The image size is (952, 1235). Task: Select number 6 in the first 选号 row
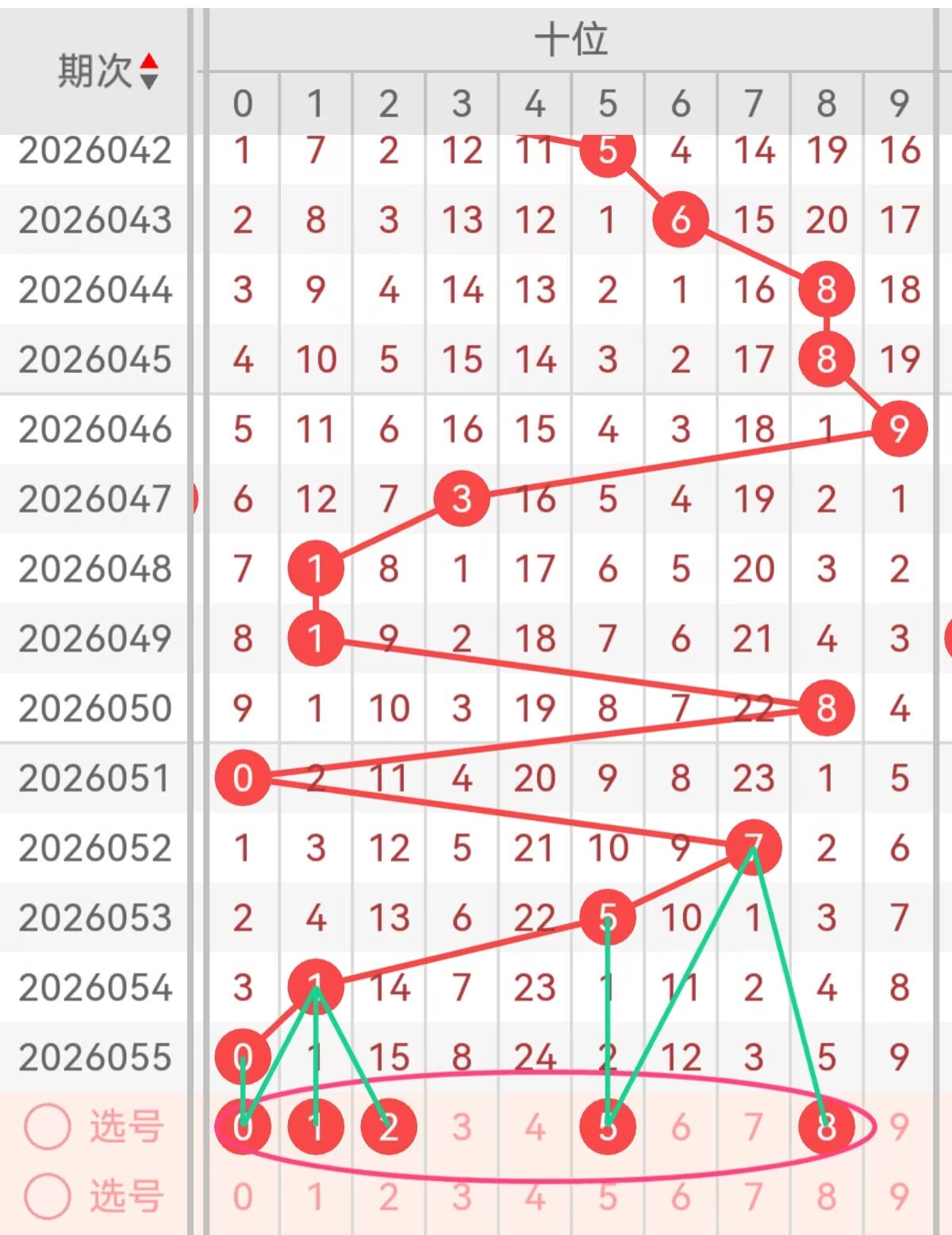(x=681, y=1127)
